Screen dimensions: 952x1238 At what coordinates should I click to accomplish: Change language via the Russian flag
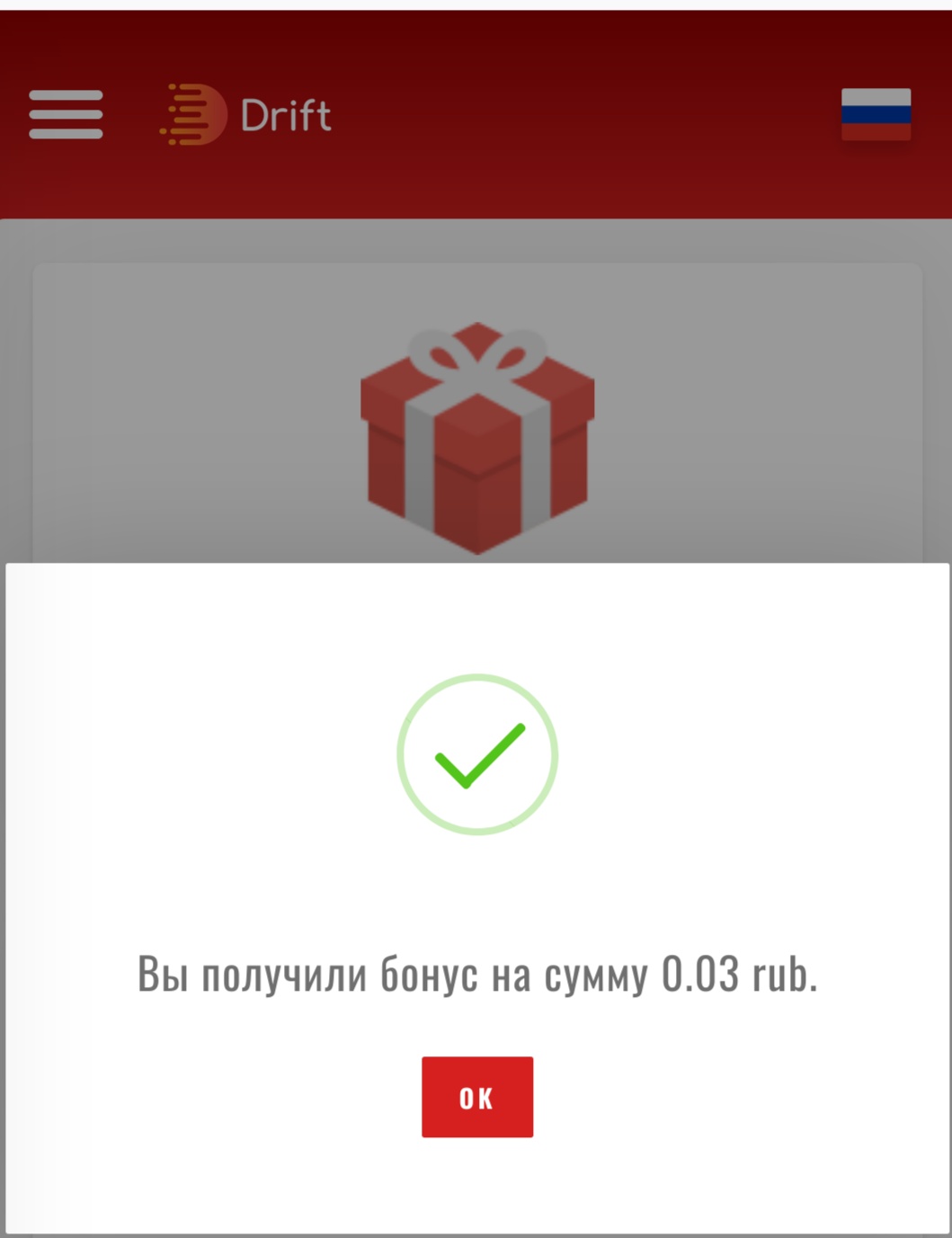[875, 114]
